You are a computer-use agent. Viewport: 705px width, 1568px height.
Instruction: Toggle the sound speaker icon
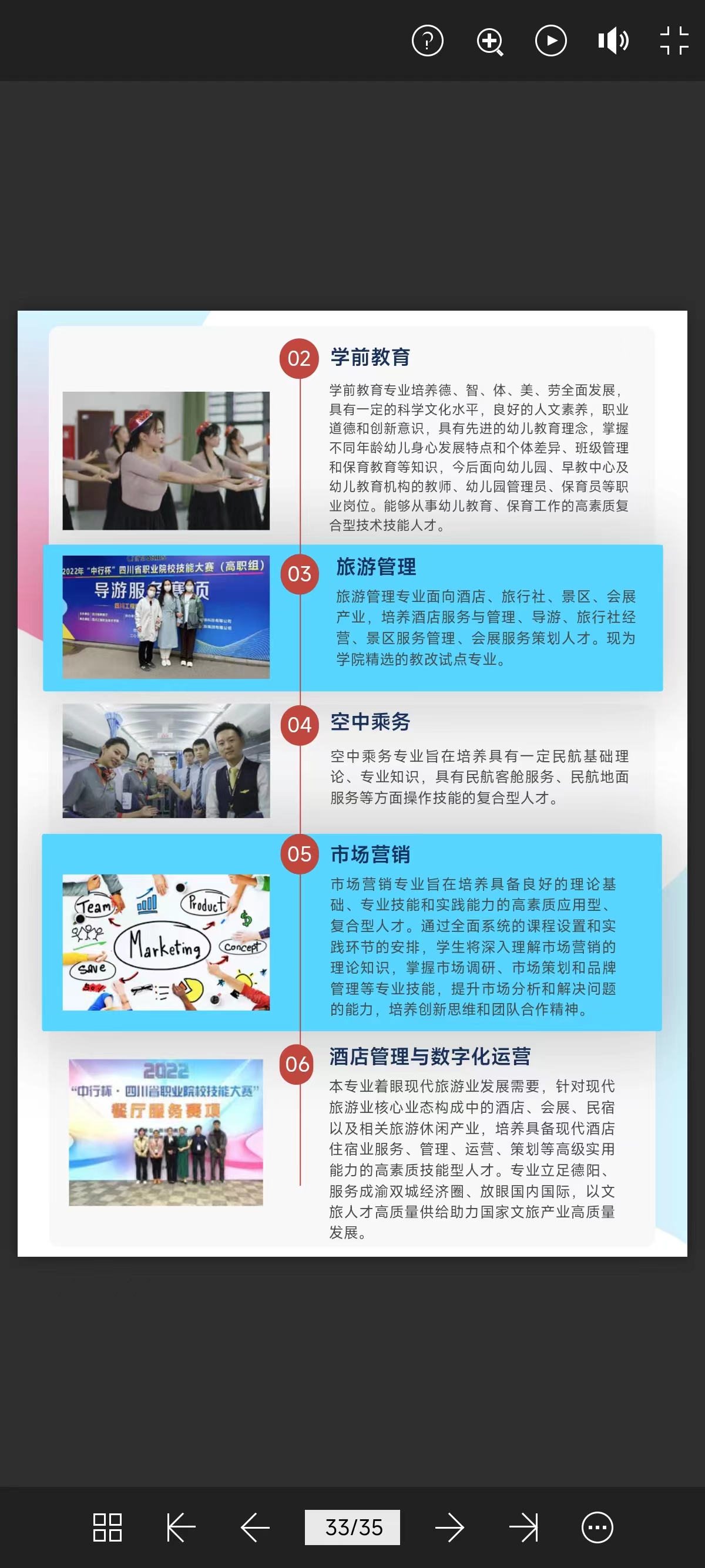click(x=612, y=41)
